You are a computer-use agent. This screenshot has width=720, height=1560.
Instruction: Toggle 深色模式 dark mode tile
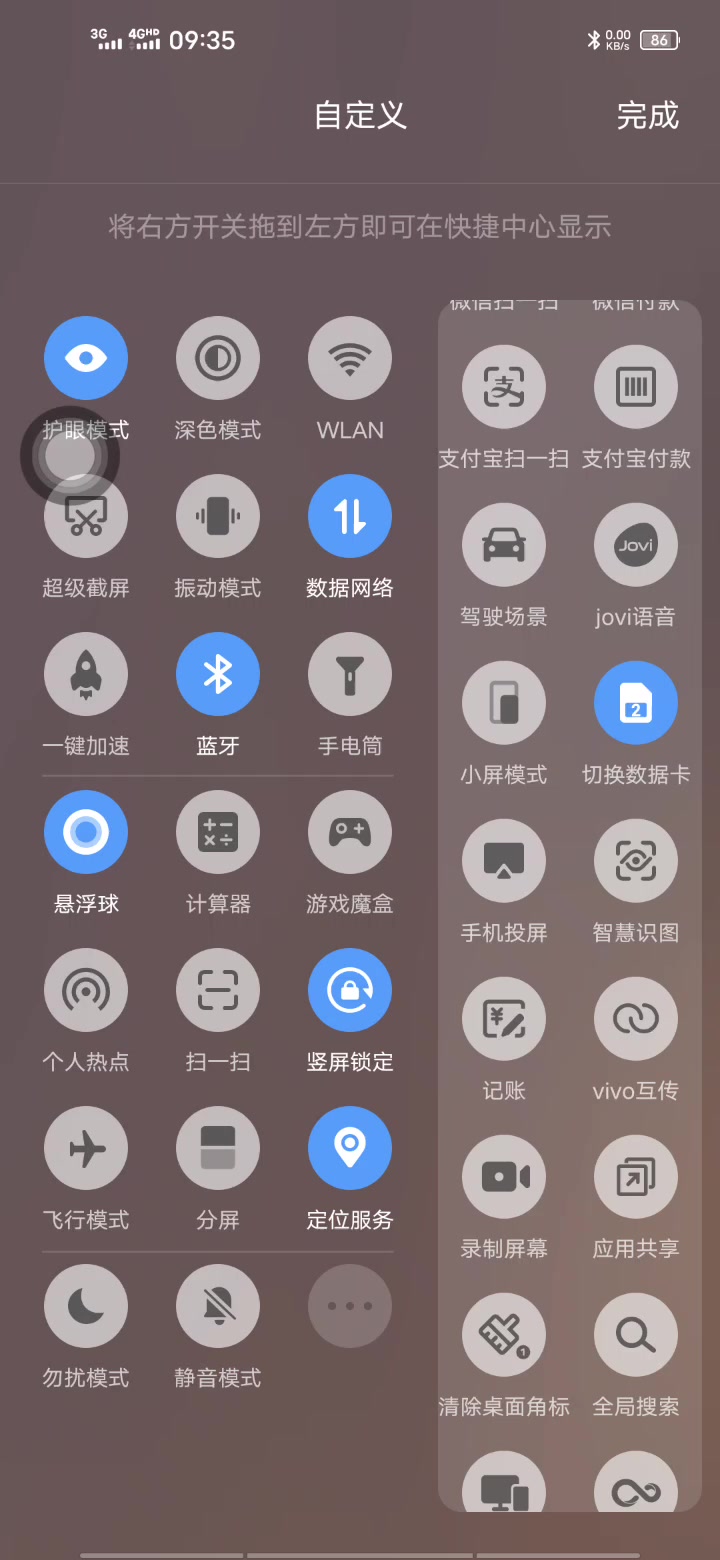[217, 358]
